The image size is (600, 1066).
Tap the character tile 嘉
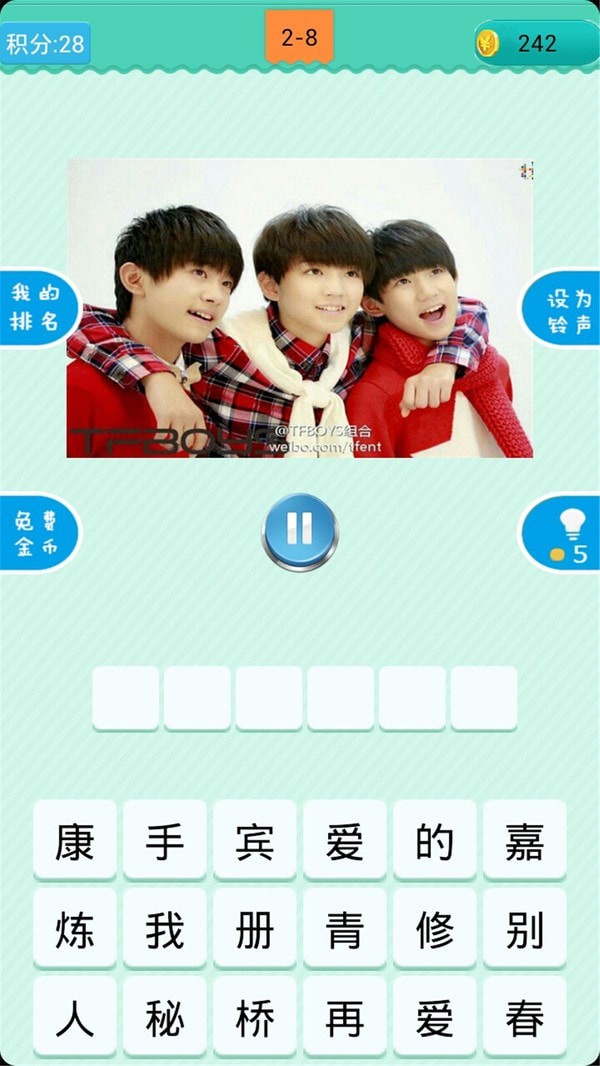pos(524,841)
